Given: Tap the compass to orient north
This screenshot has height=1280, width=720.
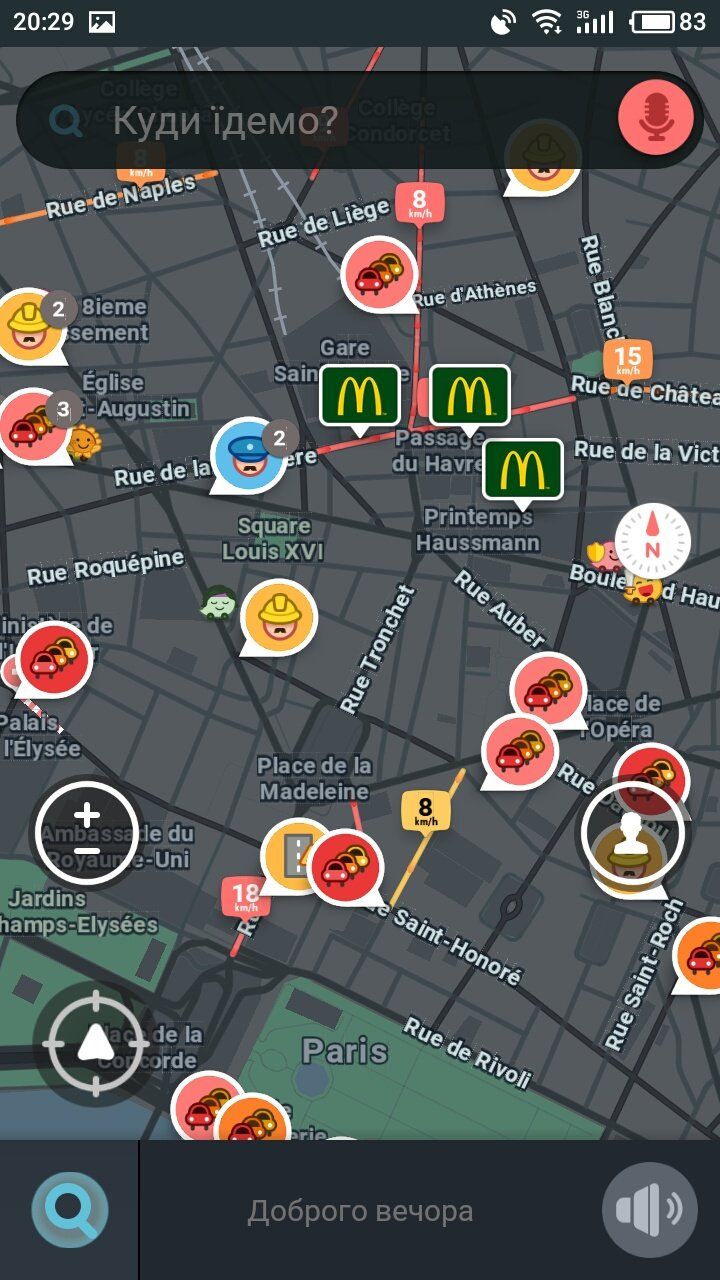Looking at the screenshot, I should click(652, 541).
